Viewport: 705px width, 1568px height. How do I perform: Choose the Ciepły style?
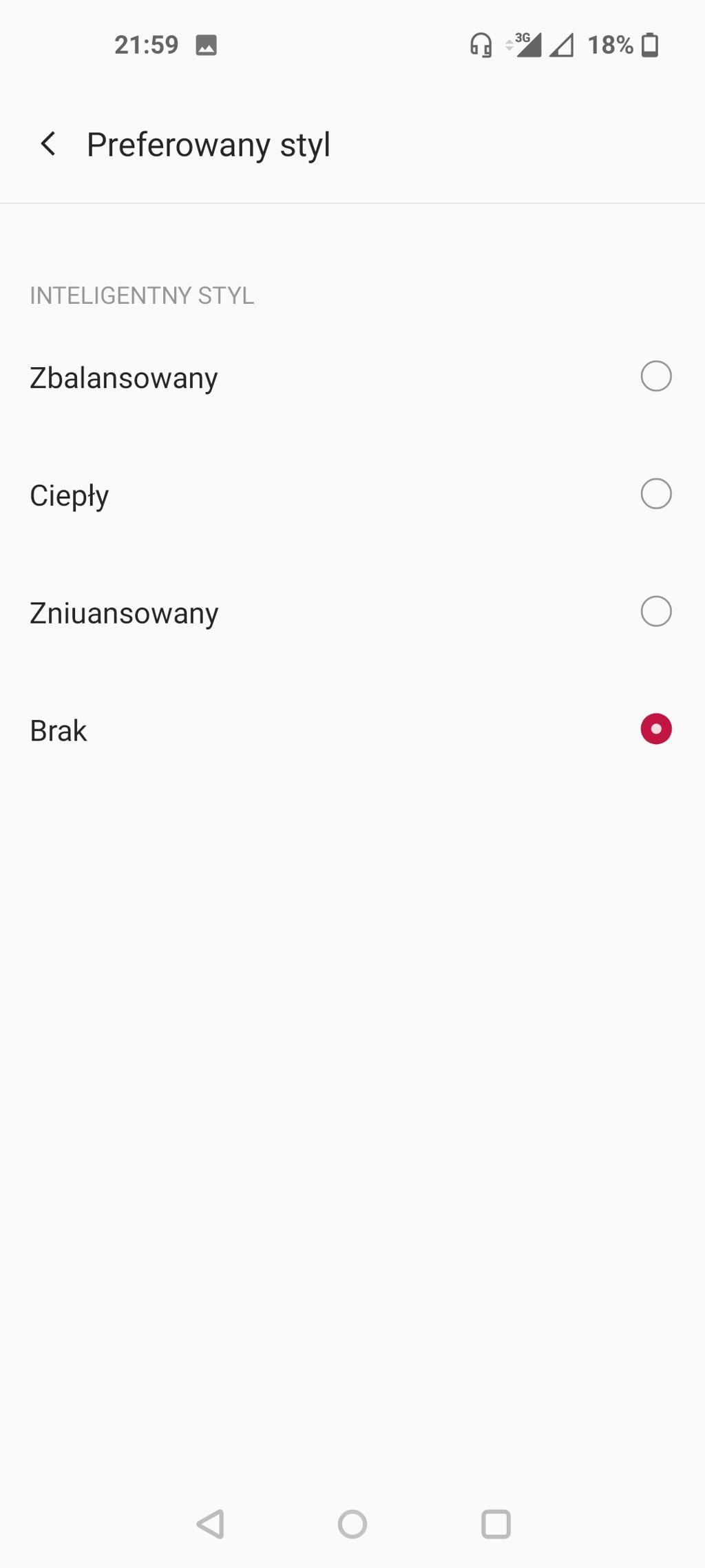655,494
